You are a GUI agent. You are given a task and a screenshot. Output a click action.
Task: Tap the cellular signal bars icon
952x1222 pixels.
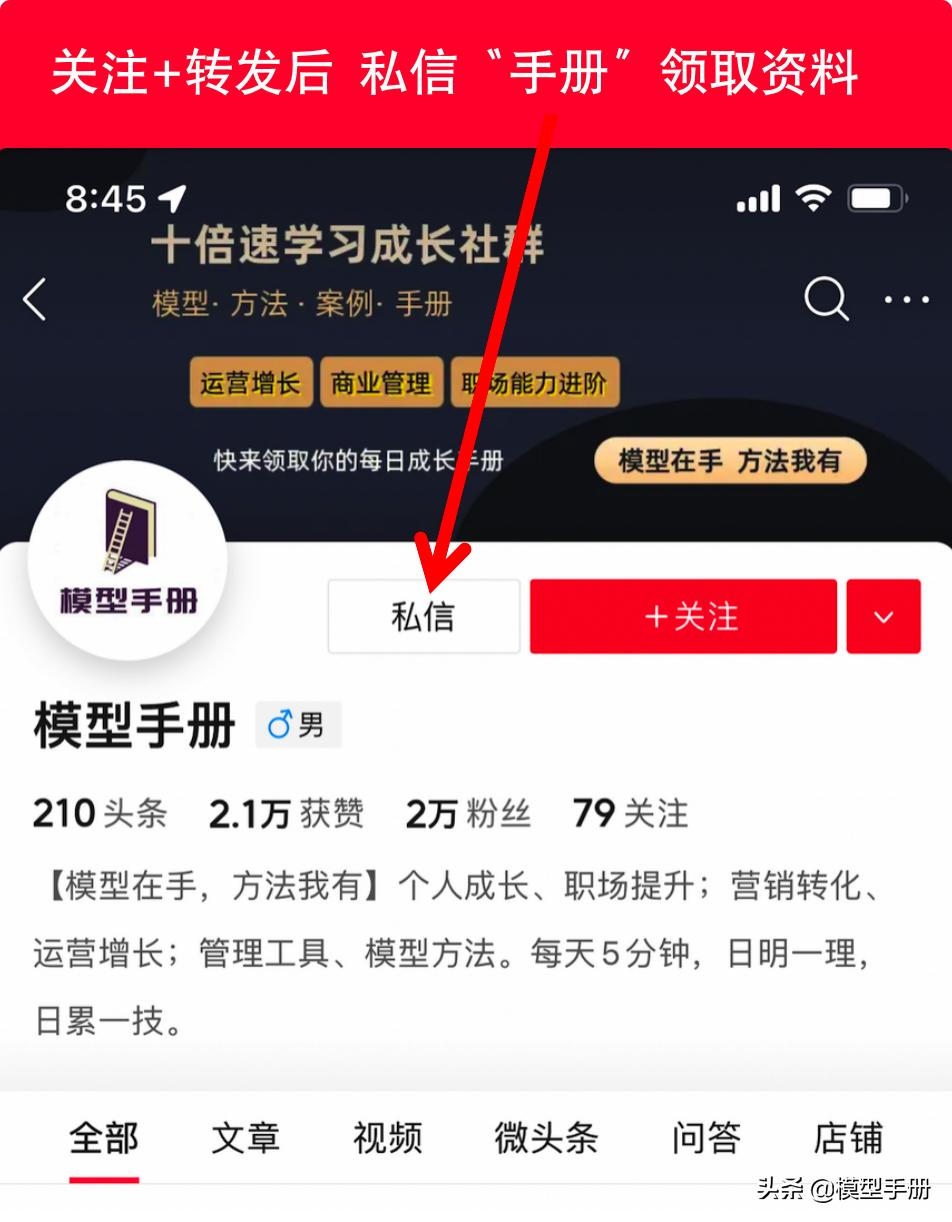pos(756,197)
